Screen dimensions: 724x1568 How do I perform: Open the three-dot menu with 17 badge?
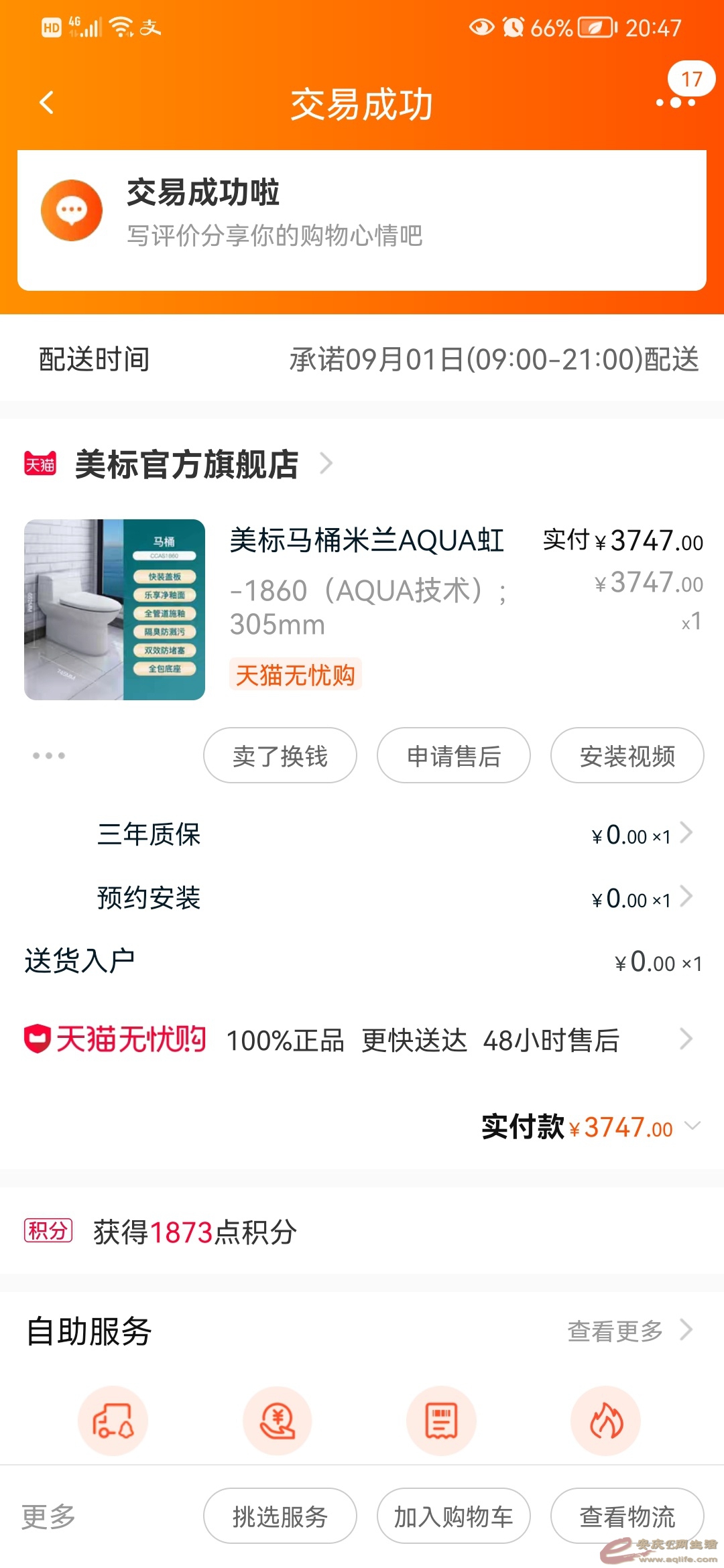pos(676,103)
